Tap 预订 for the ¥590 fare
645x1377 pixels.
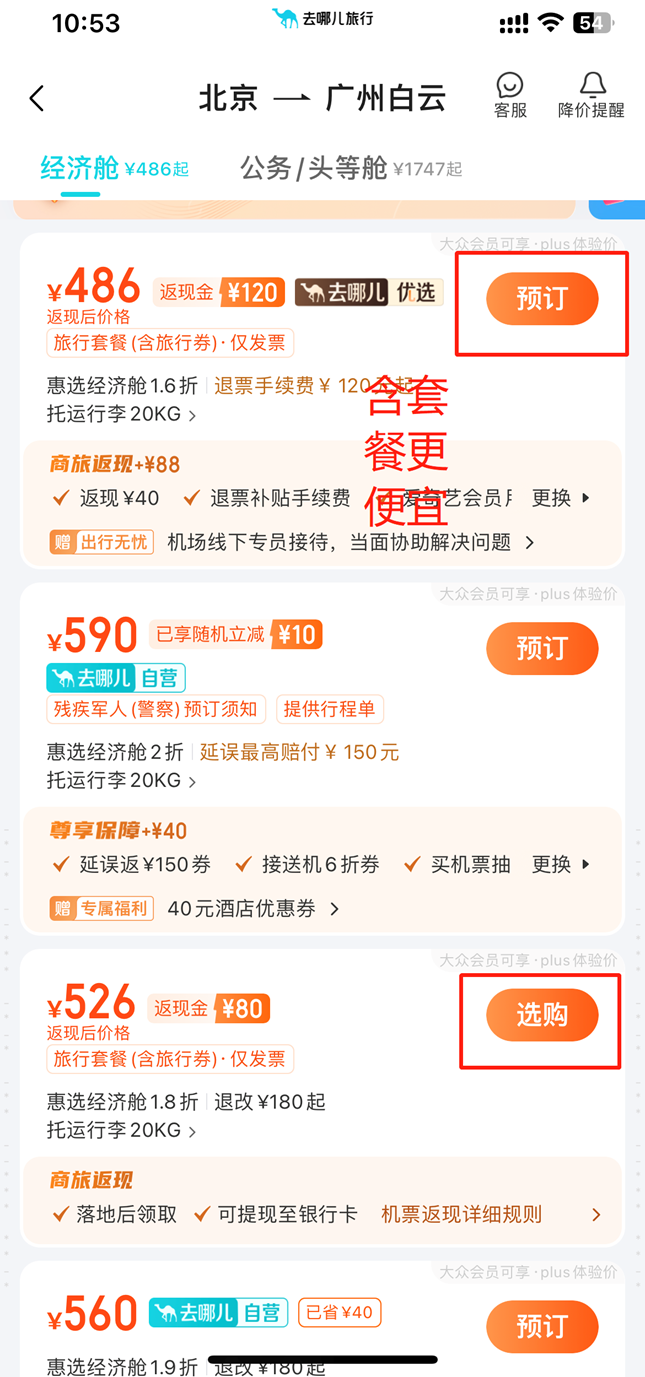[542, 648]
